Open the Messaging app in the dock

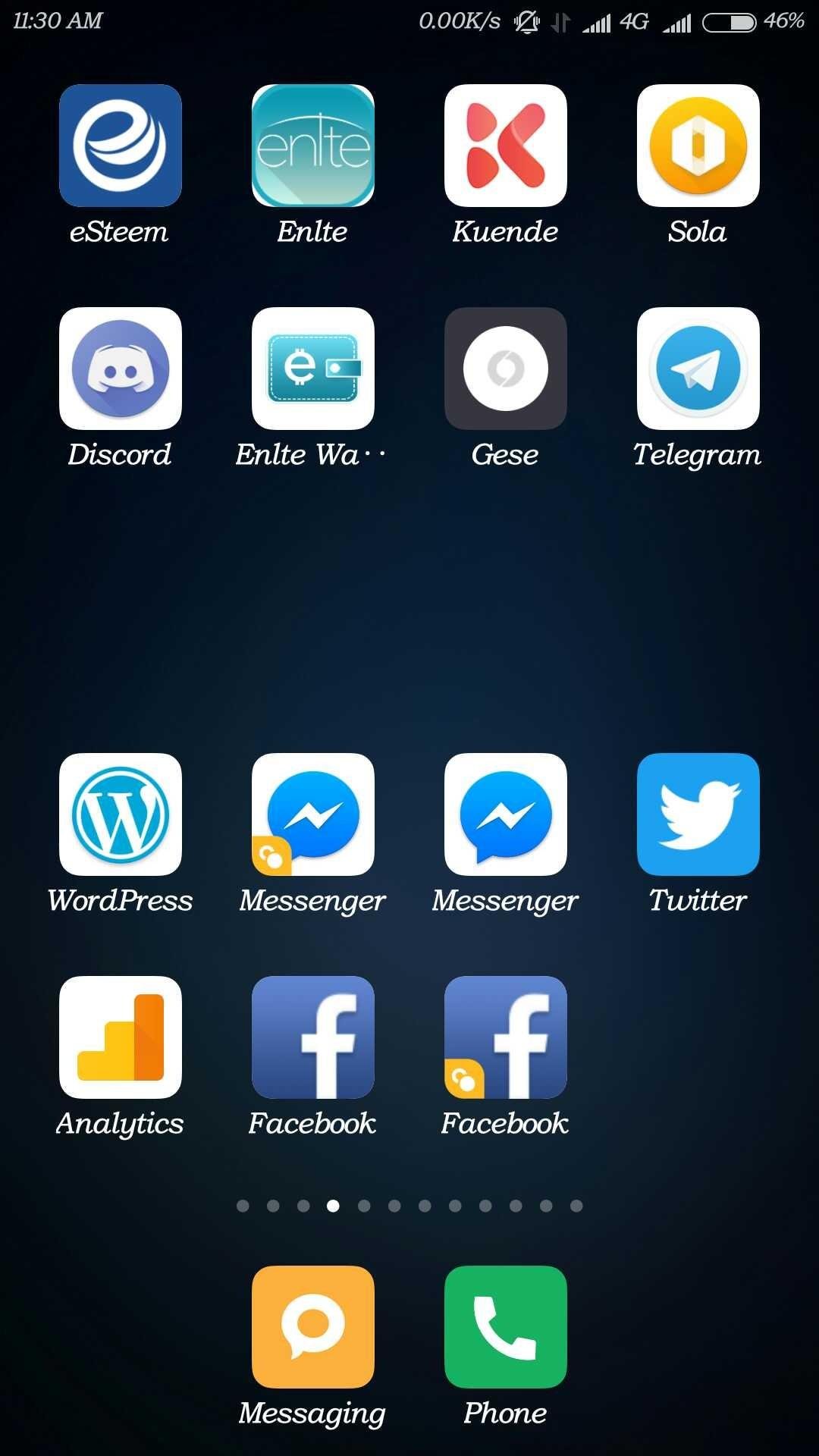pyautogui.click(x=313, y=1327)
